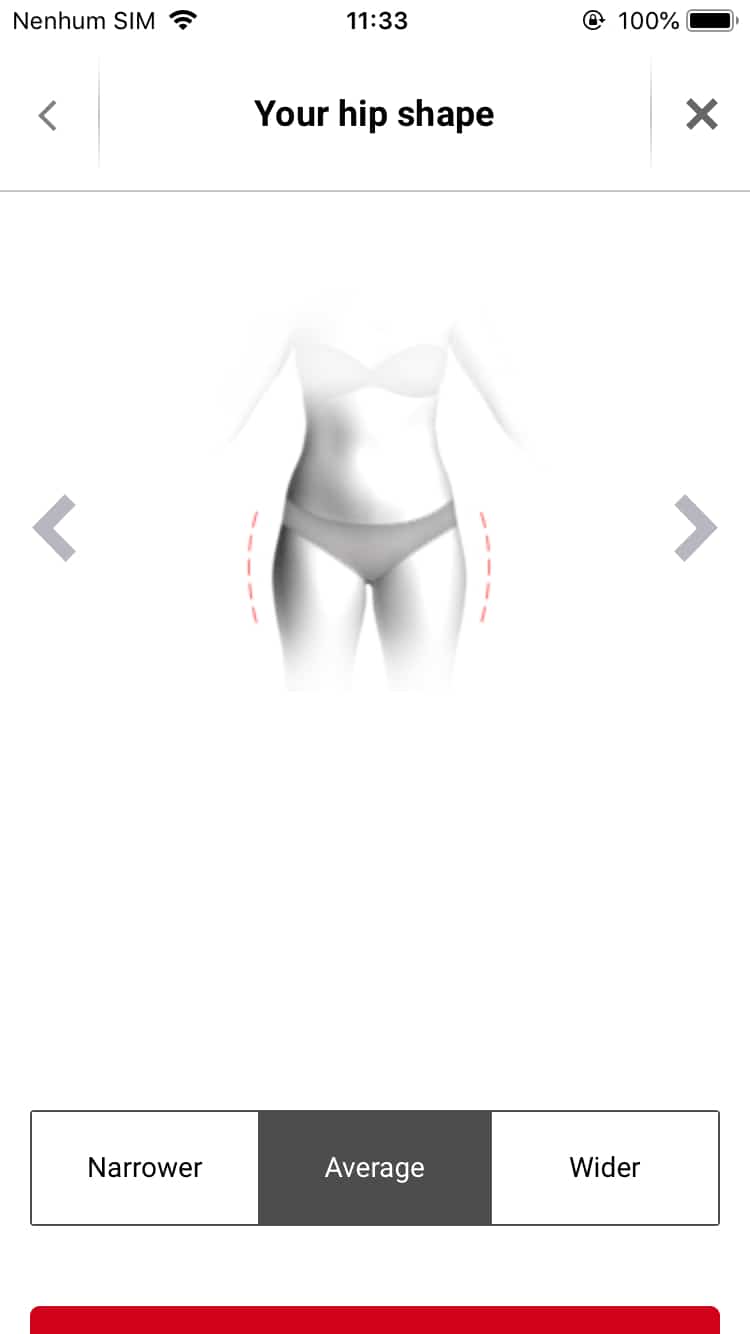Pick the Wider hip shape option
Screen dimensions: 750x1334
(605, 1167)
